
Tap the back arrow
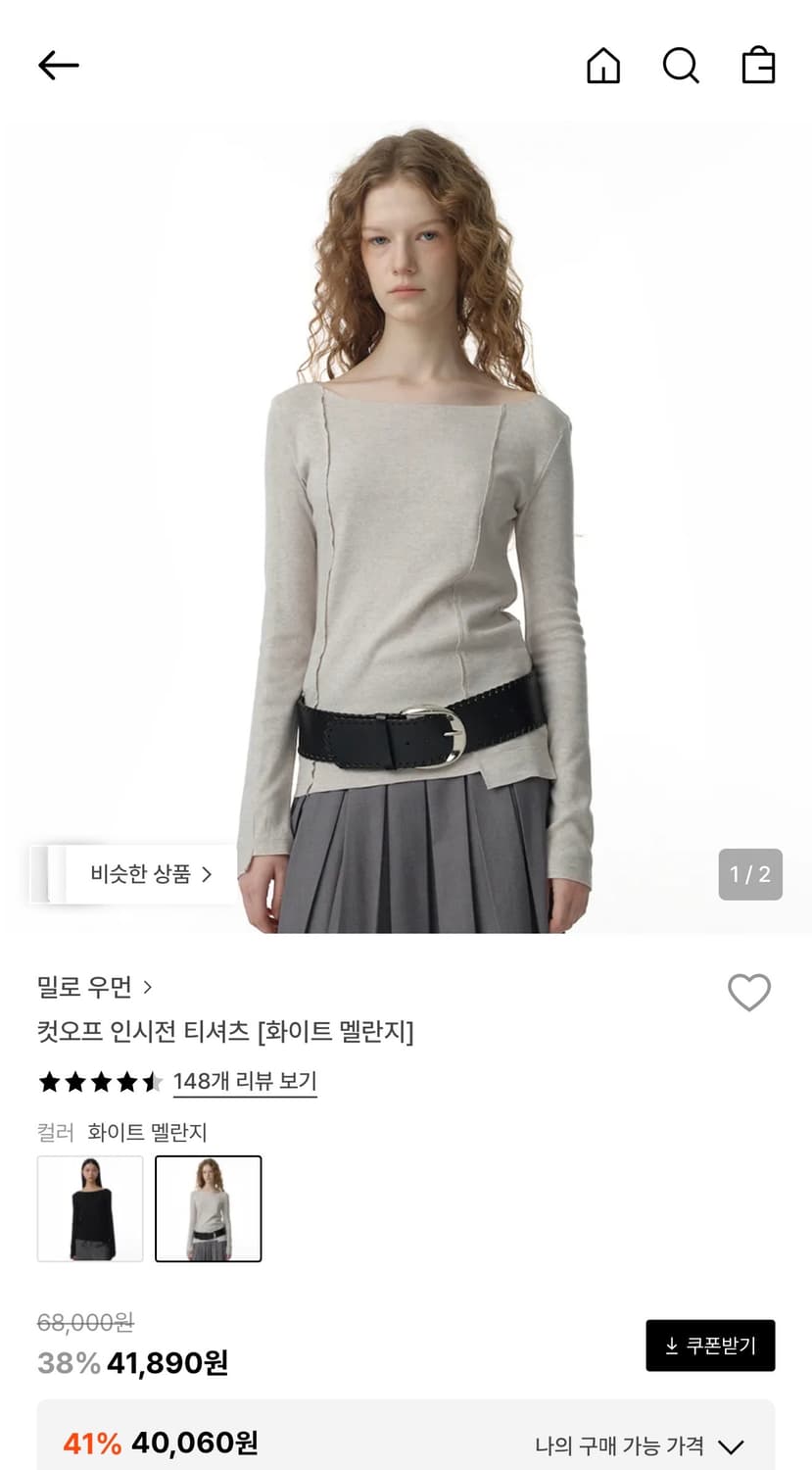click(58, 65)
